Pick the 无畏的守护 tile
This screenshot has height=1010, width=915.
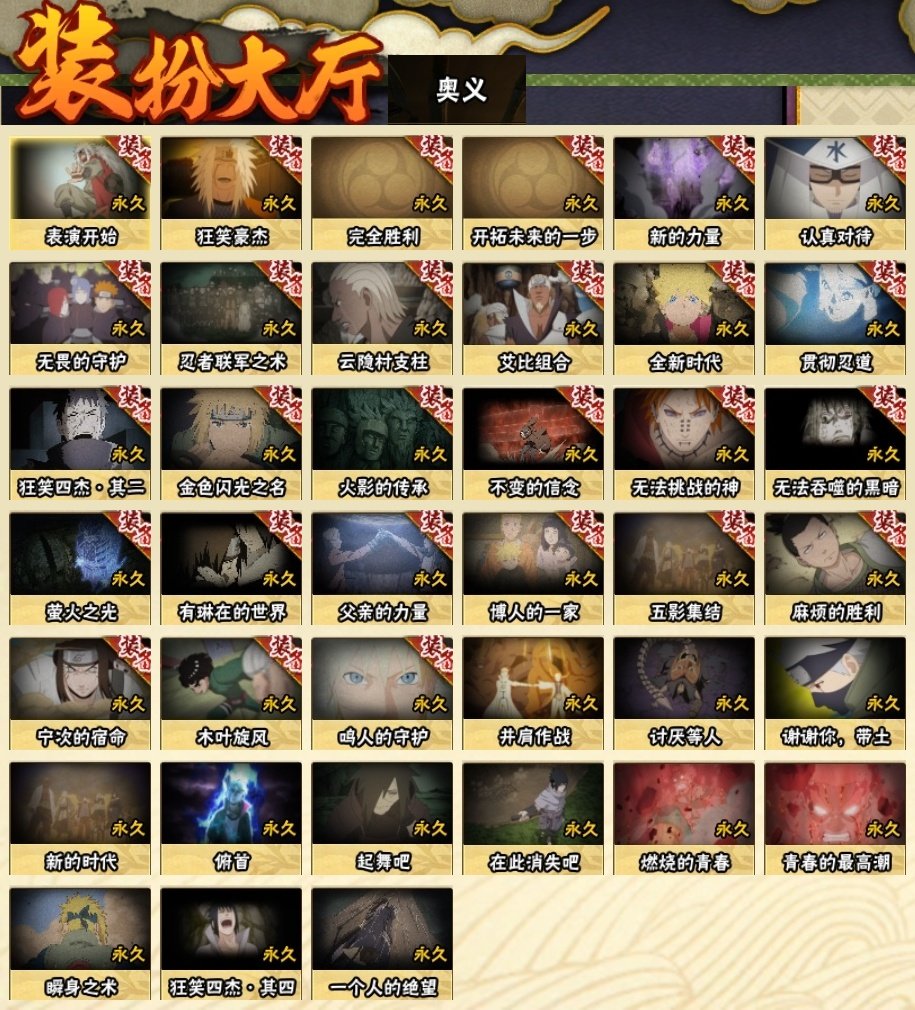80,317
